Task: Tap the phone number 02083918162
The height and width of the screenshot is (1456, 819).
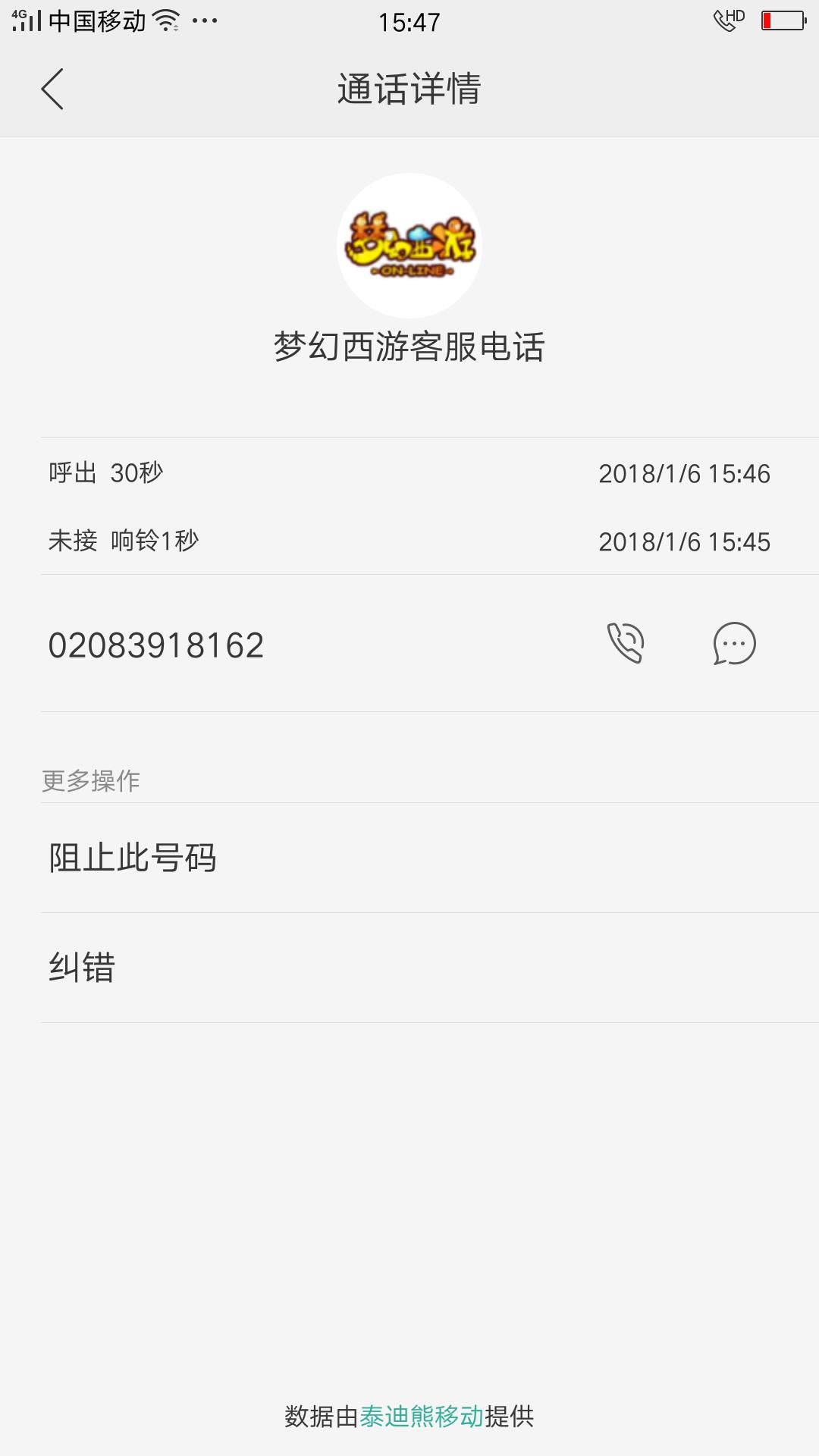Action: 156,645
